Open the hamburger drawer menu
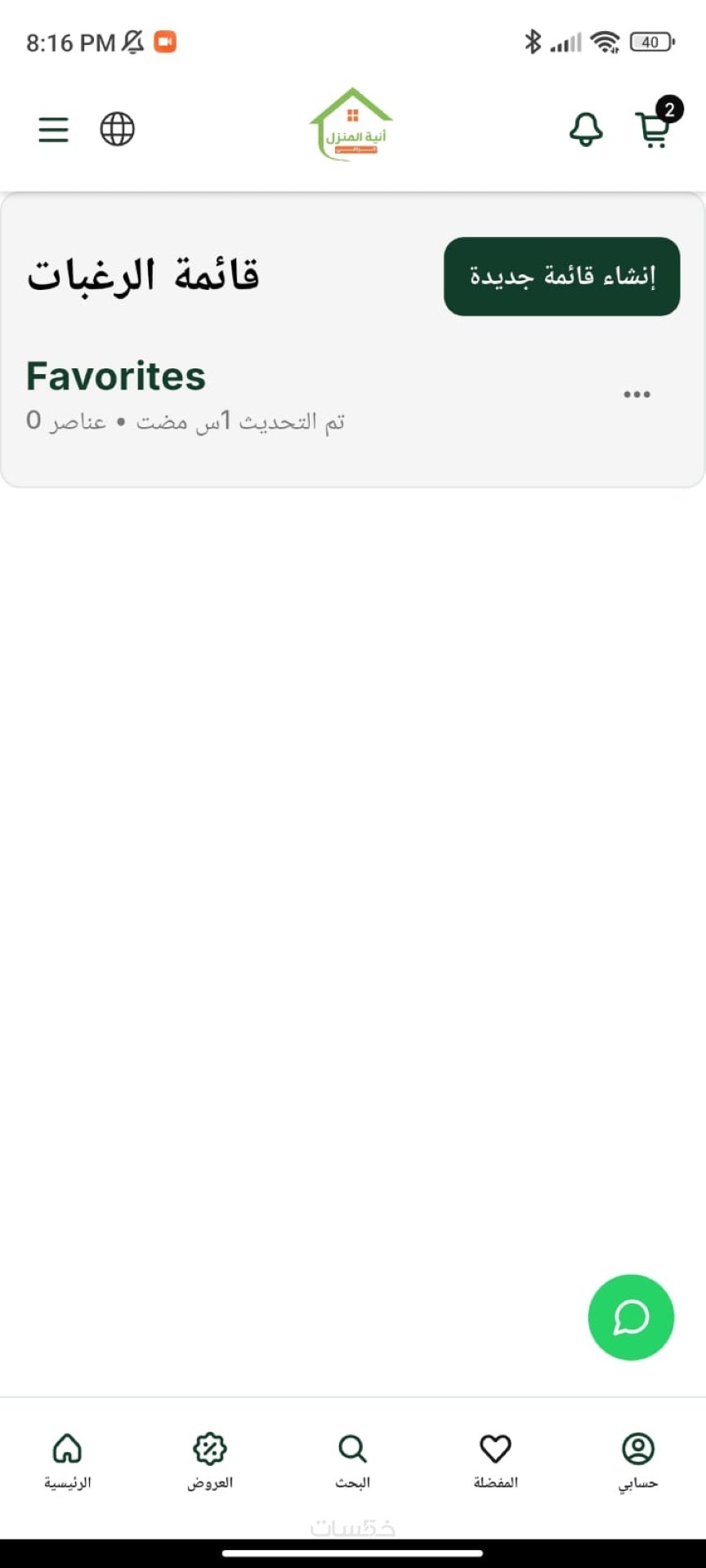 [x=53, y=129]
